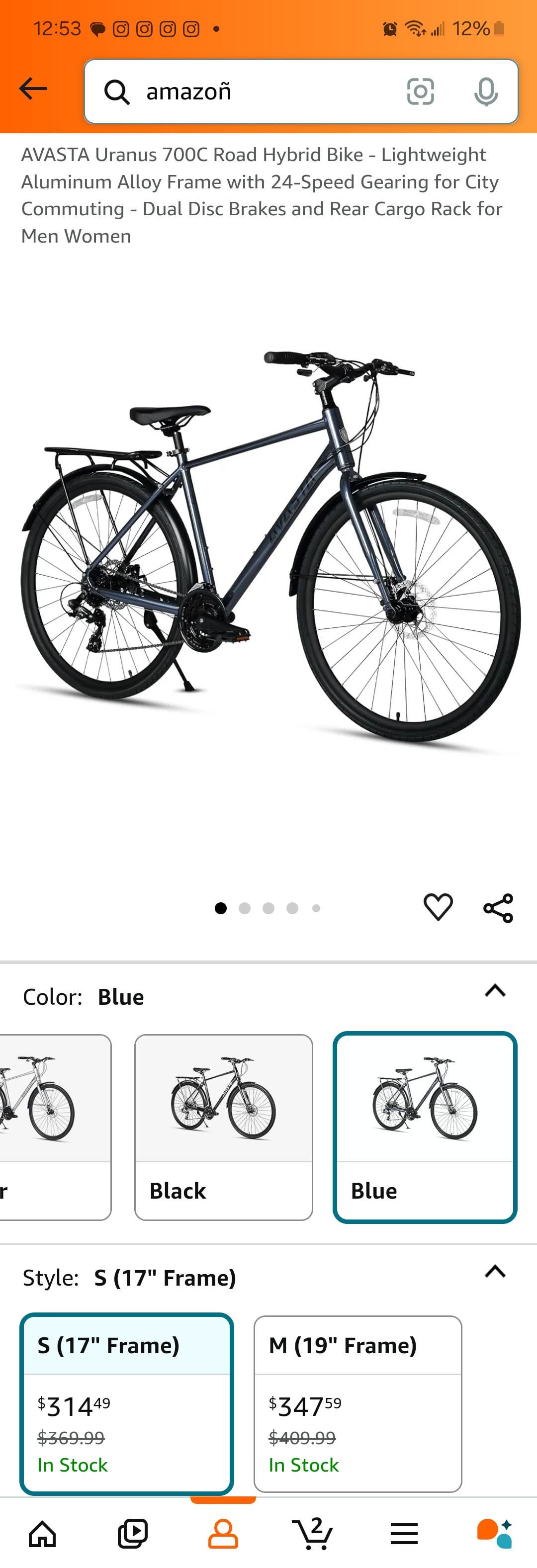Viewport: 537px width, 1568px height.
Task: Open the cart with 2 items
Action: pyautogui.click(x=313, y=1532)
